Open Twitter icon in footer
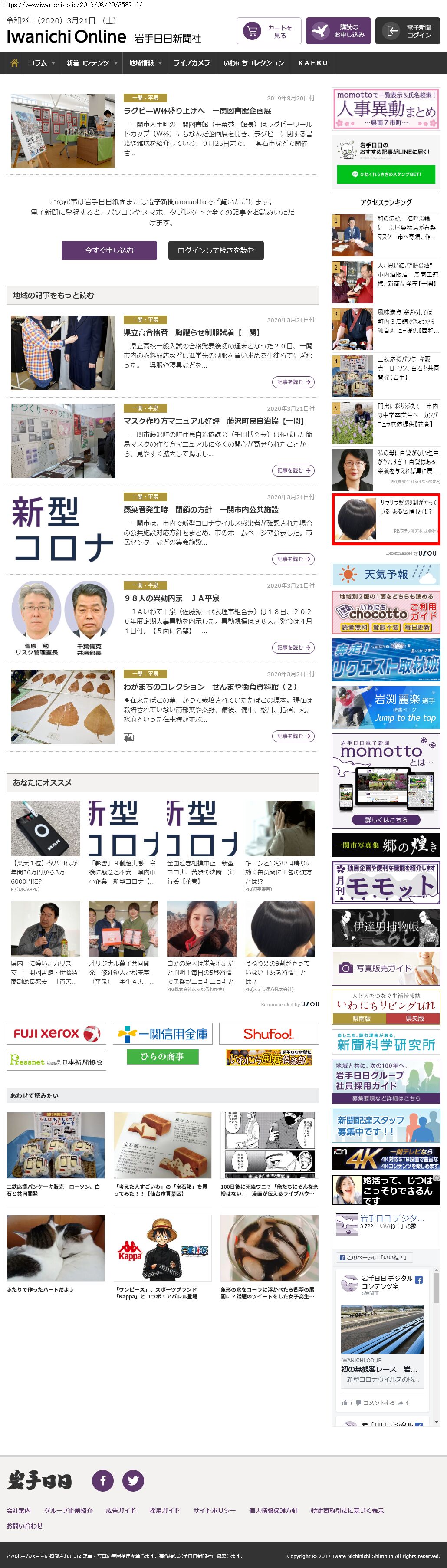The height and width of the screenshot is (1568, 447). point(133,1480)
